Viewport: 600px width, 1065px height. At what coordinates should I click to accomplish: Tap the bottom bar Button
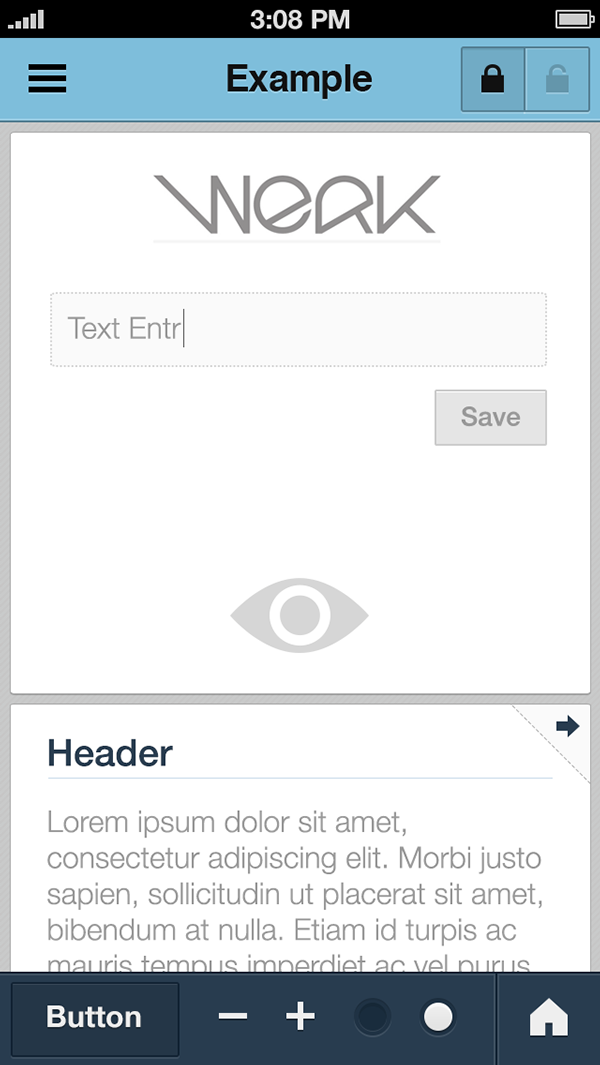coord(95,1017)
